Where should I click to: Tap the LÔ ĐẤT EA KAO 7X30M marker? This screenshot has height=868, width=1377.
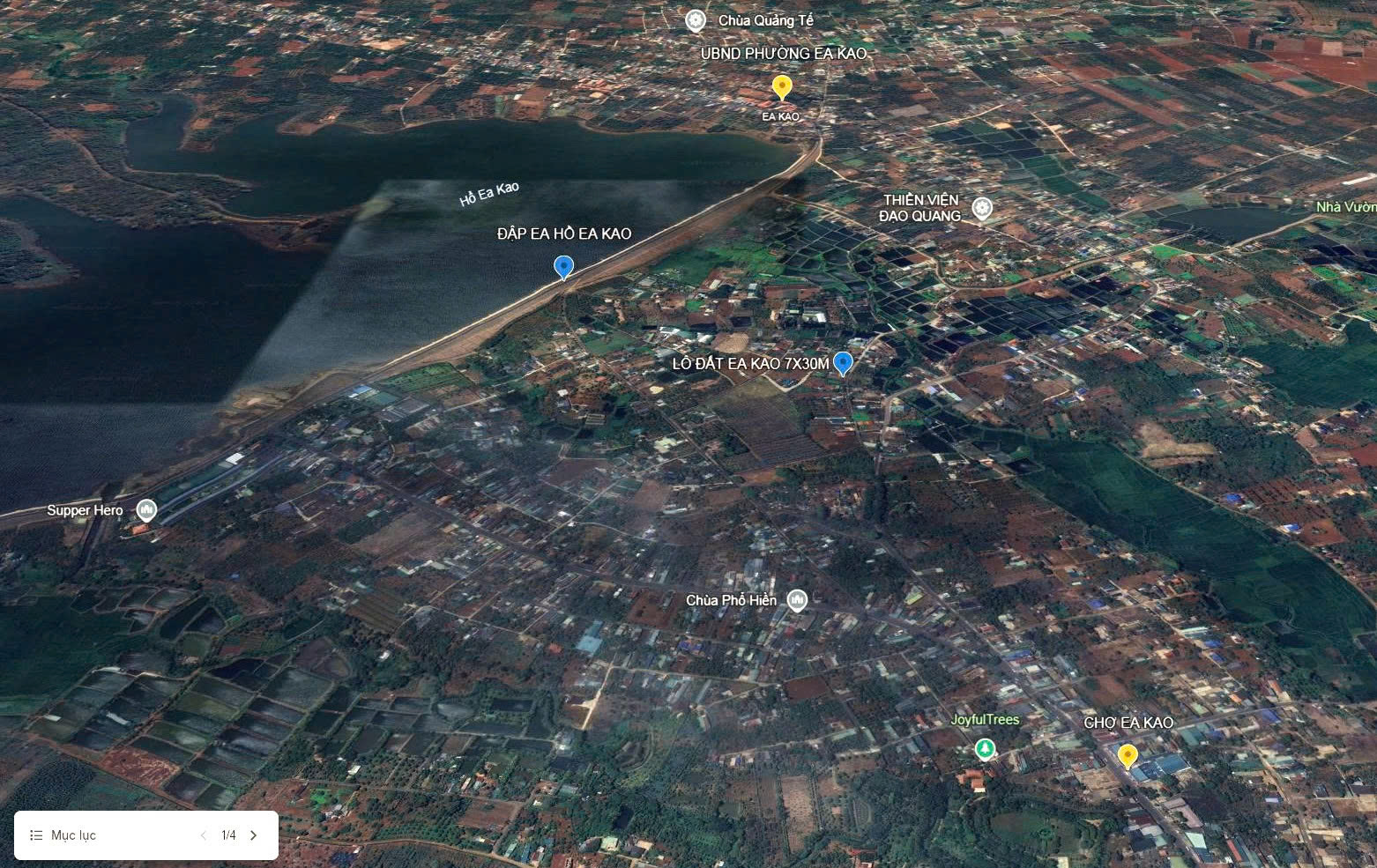pyautogui.click(x=843, y=361)
